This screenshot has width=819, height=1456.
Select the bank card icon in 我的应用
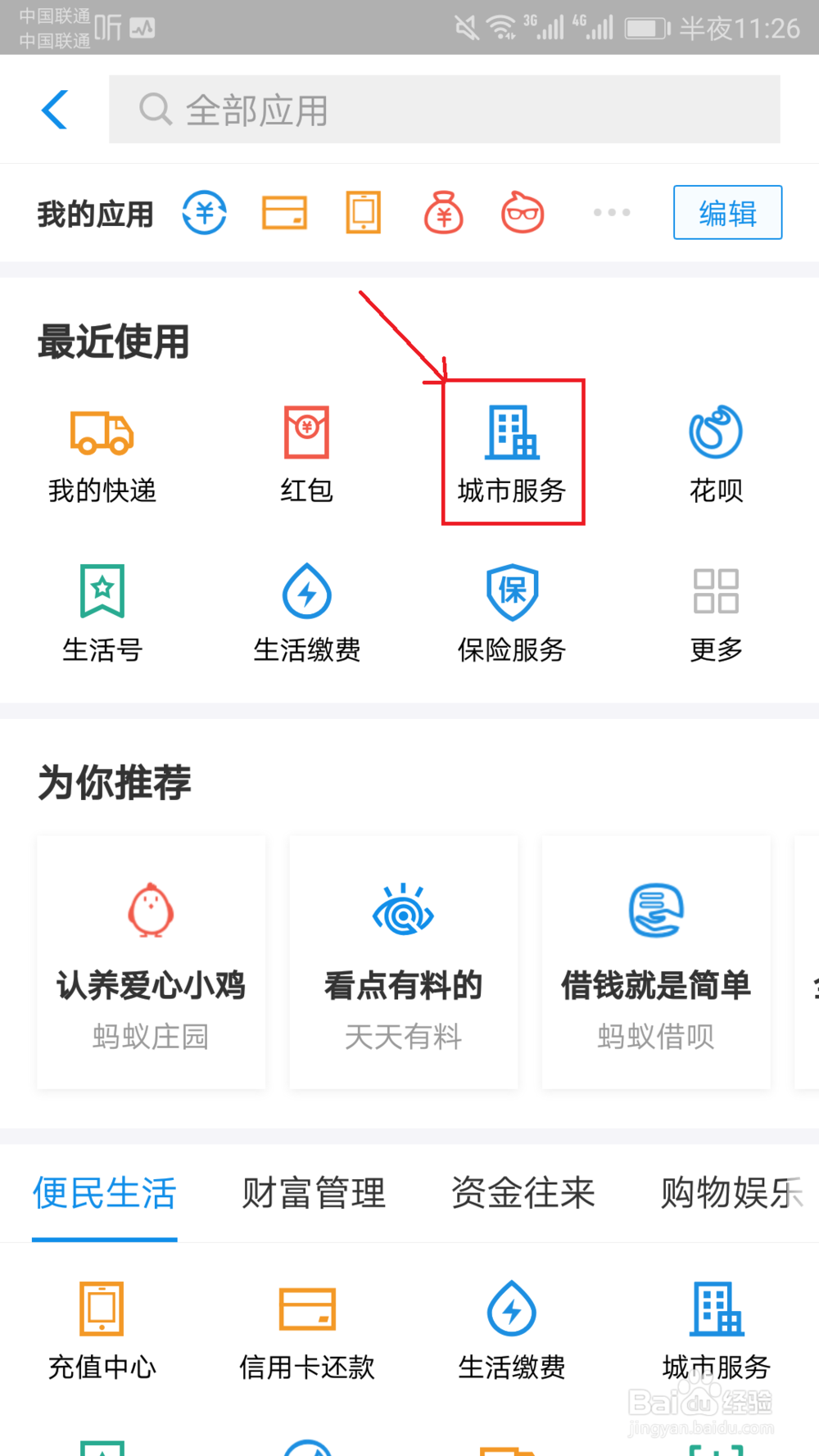pyautogui.click(x=283, y=212)
